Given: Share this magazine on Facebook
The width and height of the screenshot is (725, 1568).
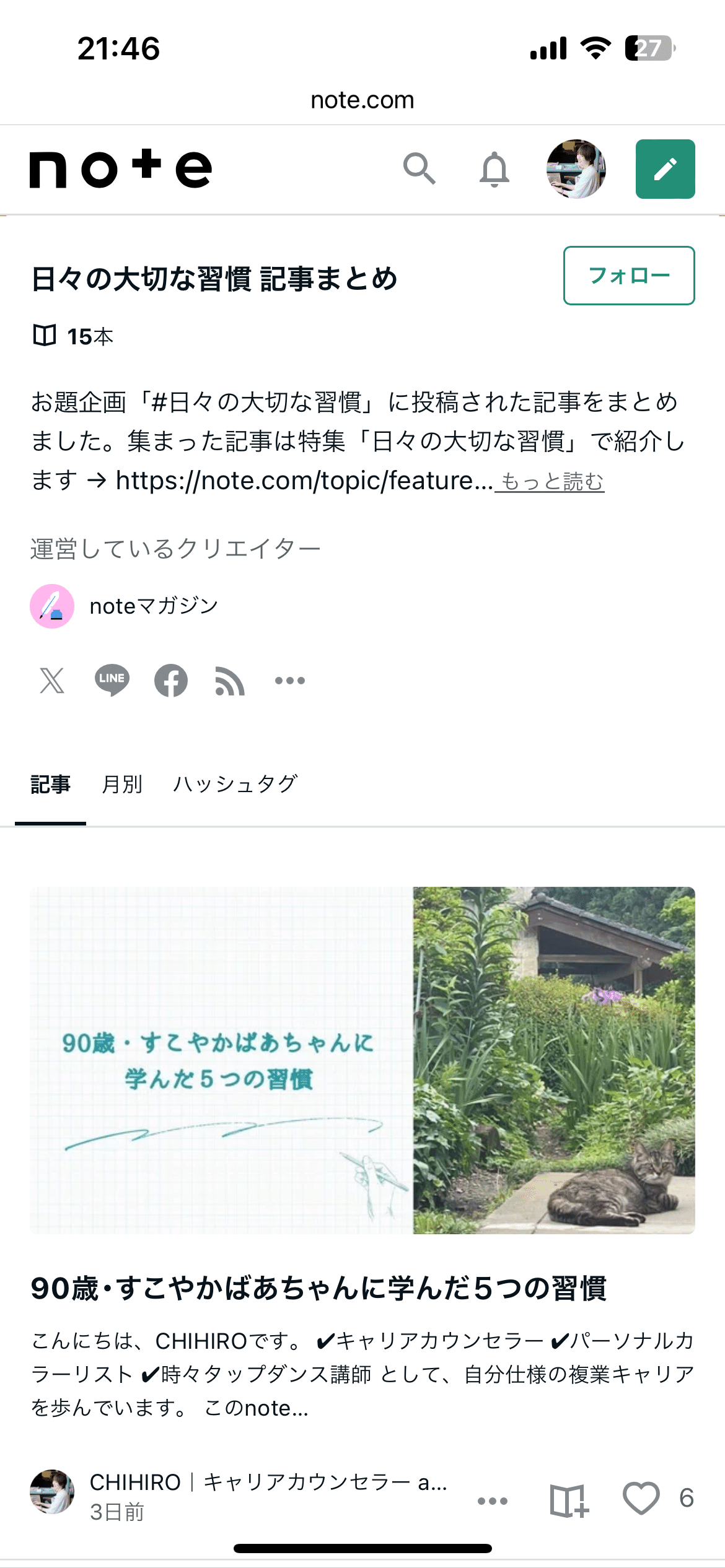Looking at the screenshot, I should [171, 681].
